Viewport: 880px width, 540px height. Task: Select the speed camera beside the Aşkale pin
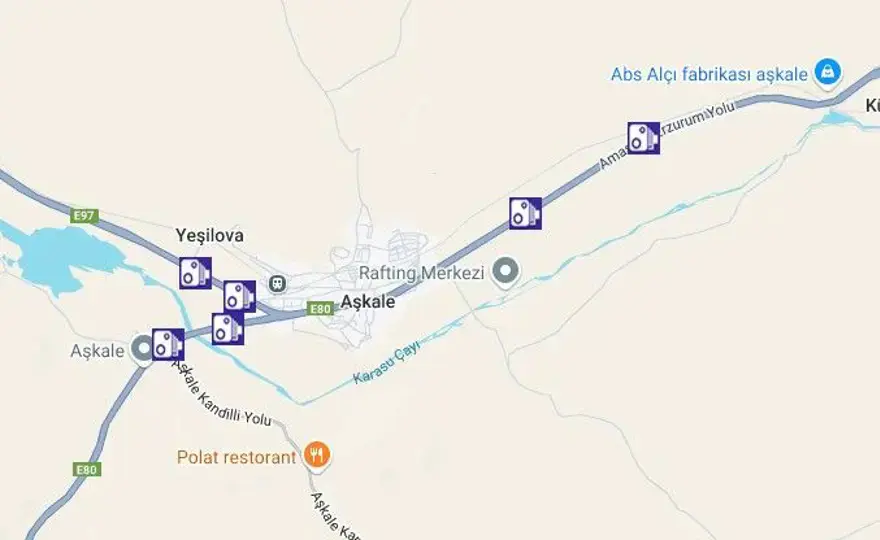(168, 345)
